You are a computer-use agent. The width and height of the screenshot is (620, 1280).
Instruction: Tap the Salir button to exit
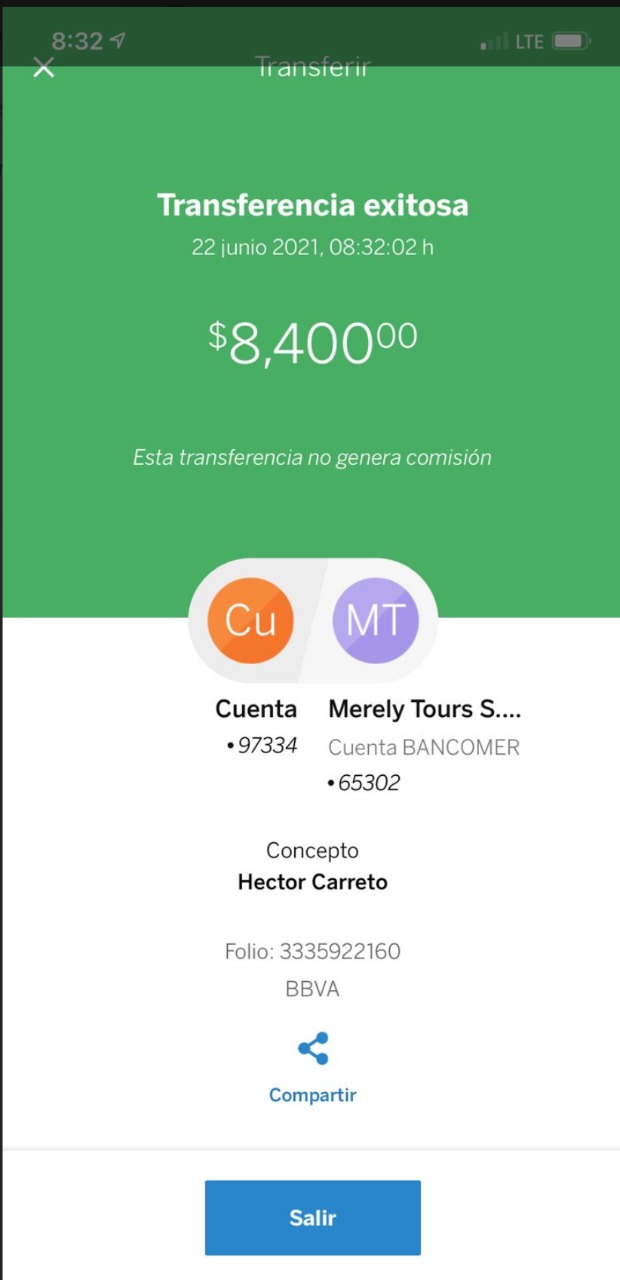click(313, 1218)
